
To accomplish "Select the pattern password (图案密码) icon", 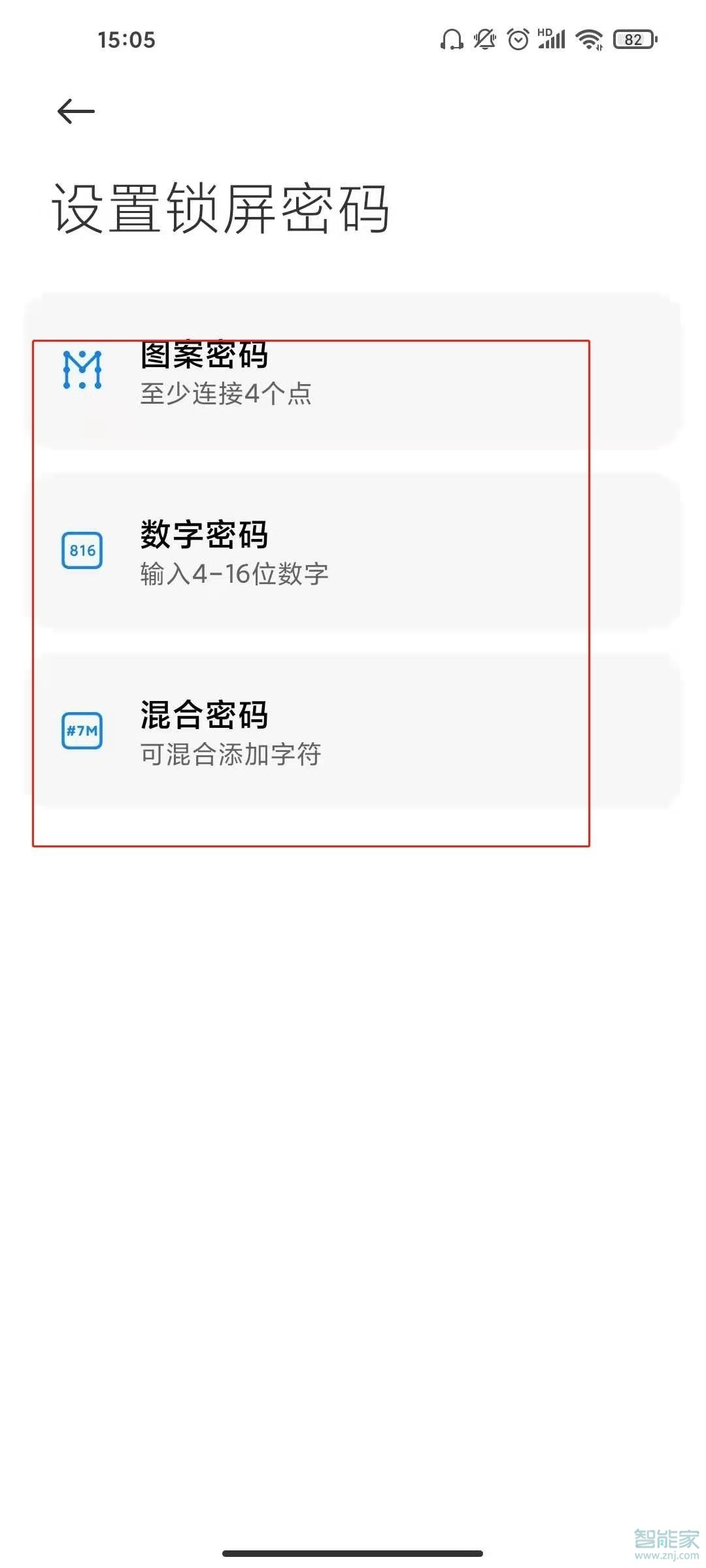I will pyautogui.click(x=82, y=372).
